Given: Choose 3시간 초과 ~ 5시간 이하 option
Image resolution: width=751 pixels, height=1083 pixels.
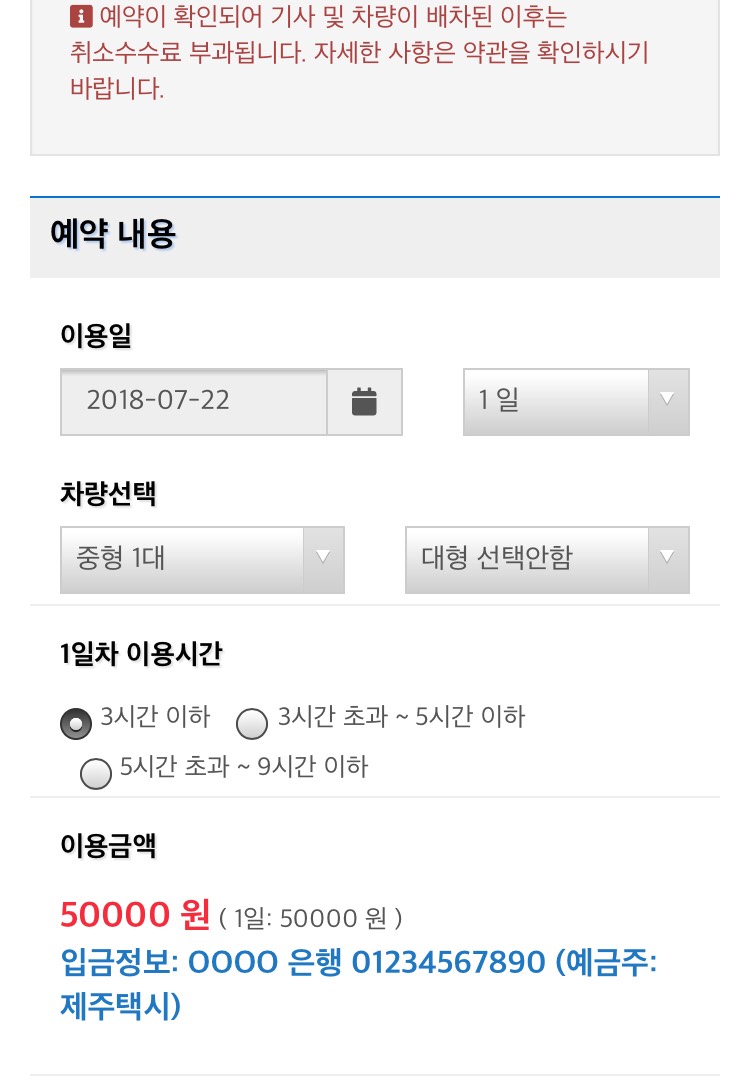Looking at the screenshot, I should coord(252,722).
